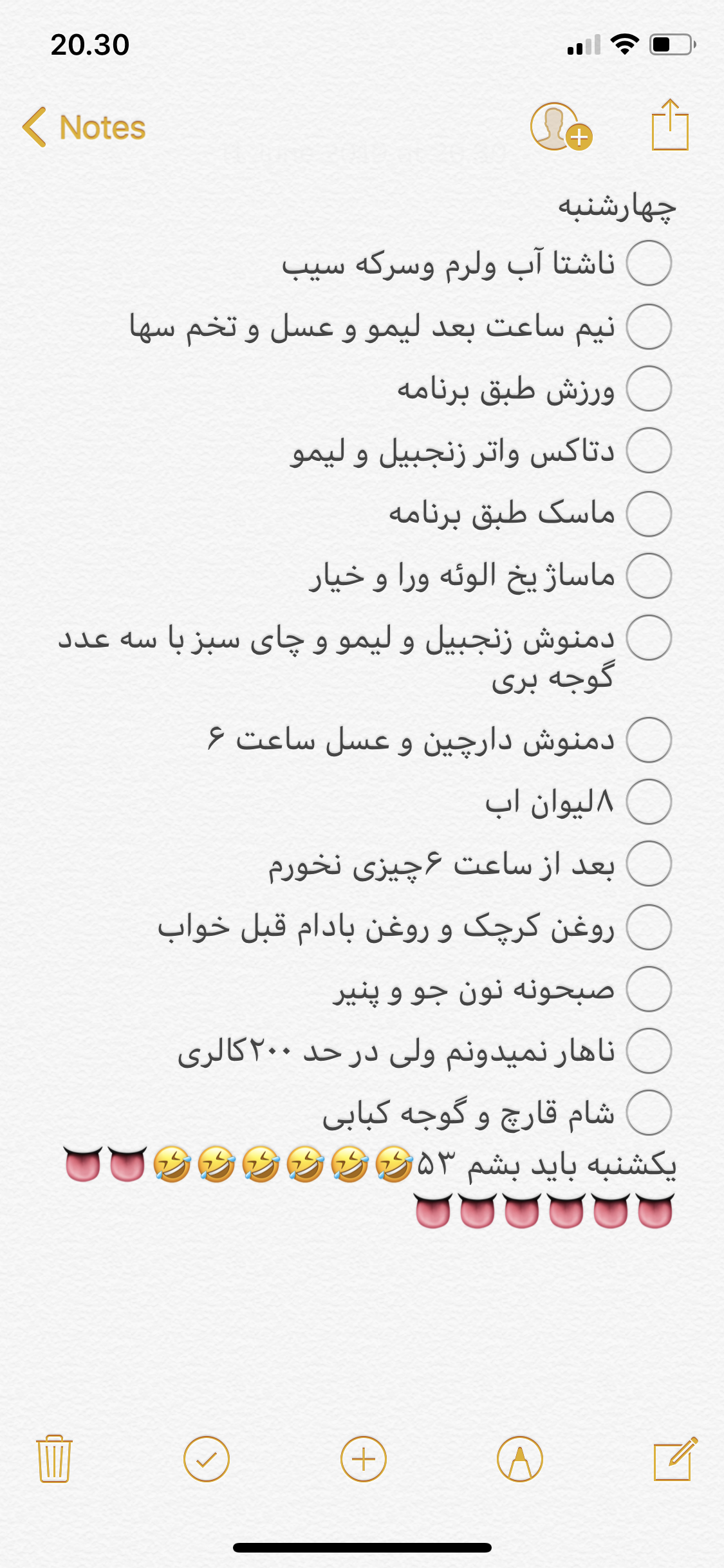This screenshot has width=724, height=1568.
Task: Check شام قارچ و گوجه کبابی
Action: coord(649,1112)
